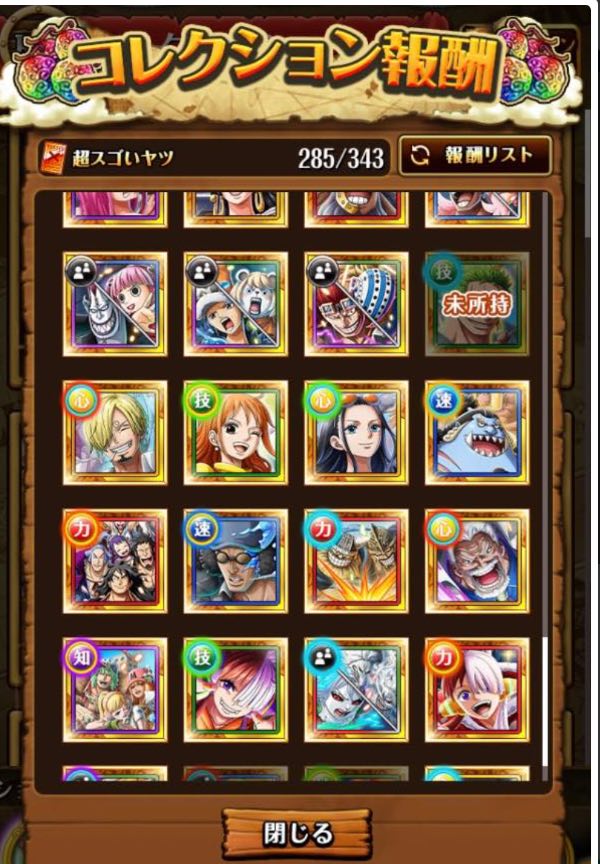
Task: Open the blue Jinbe character card
Action: coord(477,432)
